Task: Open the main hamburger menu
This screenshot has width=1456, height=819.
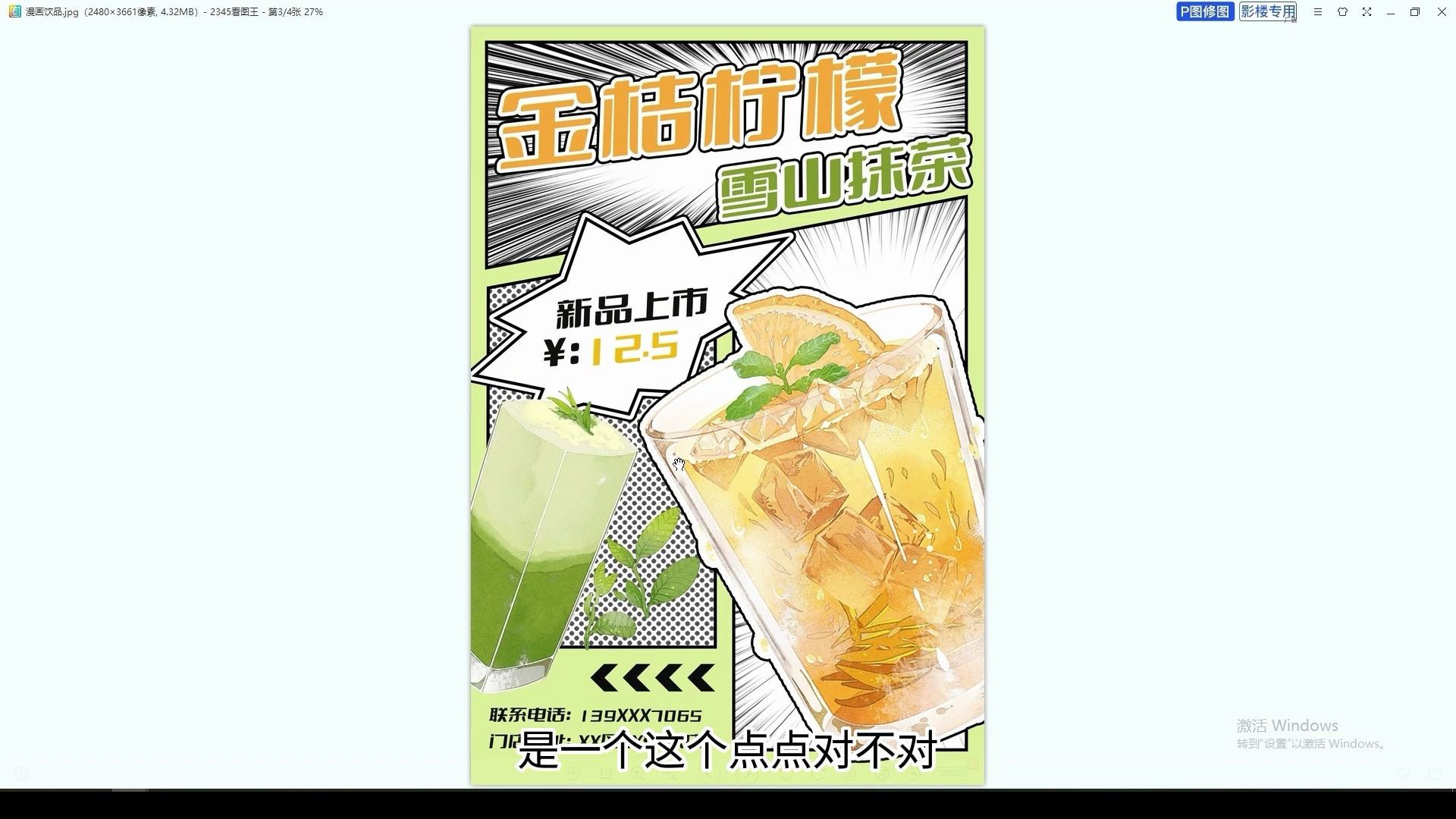Action: click(x=1318, y=12)
